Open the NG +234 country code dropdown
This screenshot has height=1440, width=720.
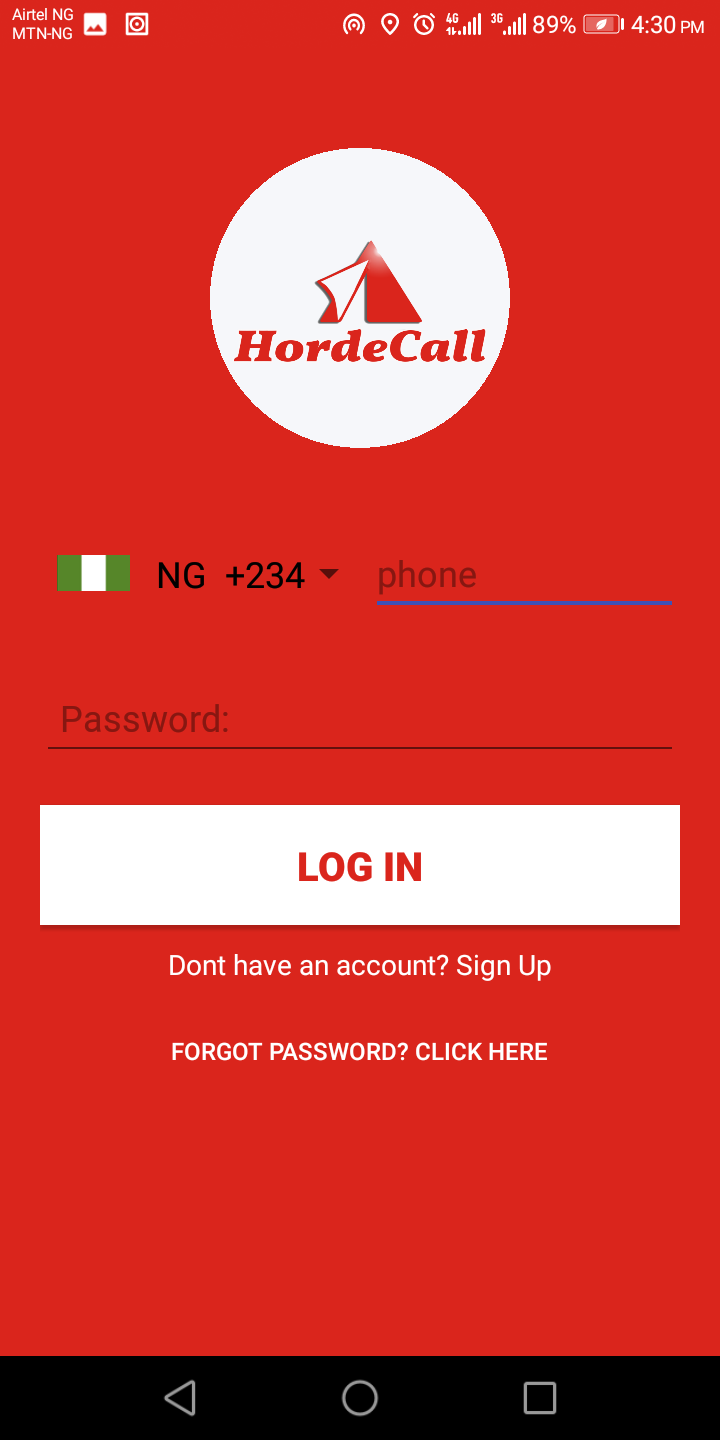click(200, 575)
